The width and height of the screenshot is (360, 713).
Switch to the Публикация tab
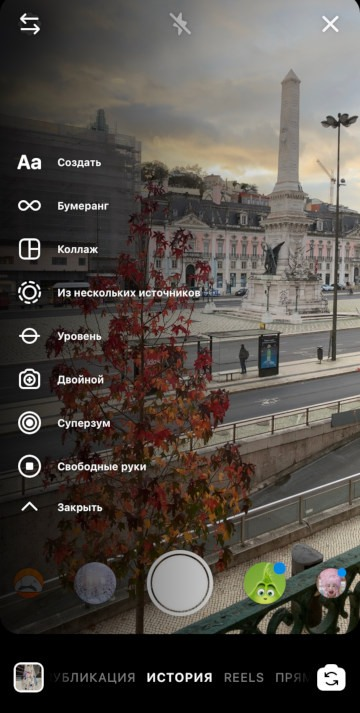pos(93,678)
